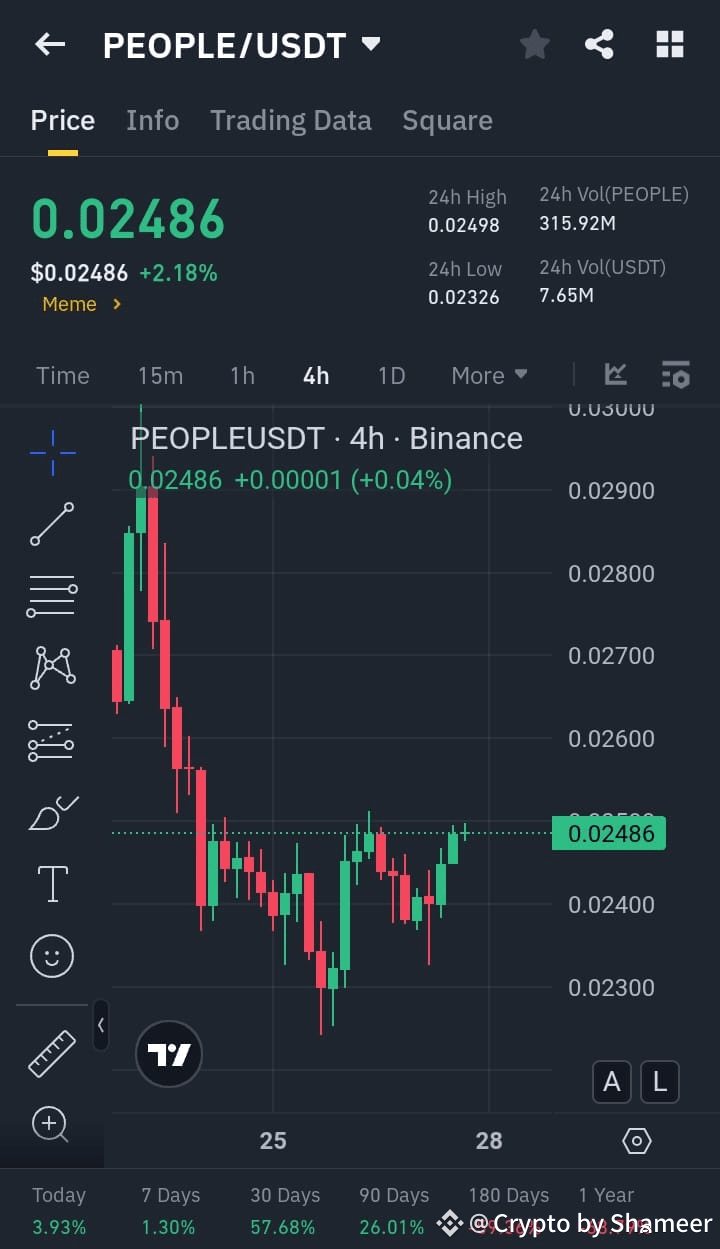Image resolution: width=720 pixels, height=1249 pixels.
Task: Select the trend line drawing tool
Action: [51, 524]
